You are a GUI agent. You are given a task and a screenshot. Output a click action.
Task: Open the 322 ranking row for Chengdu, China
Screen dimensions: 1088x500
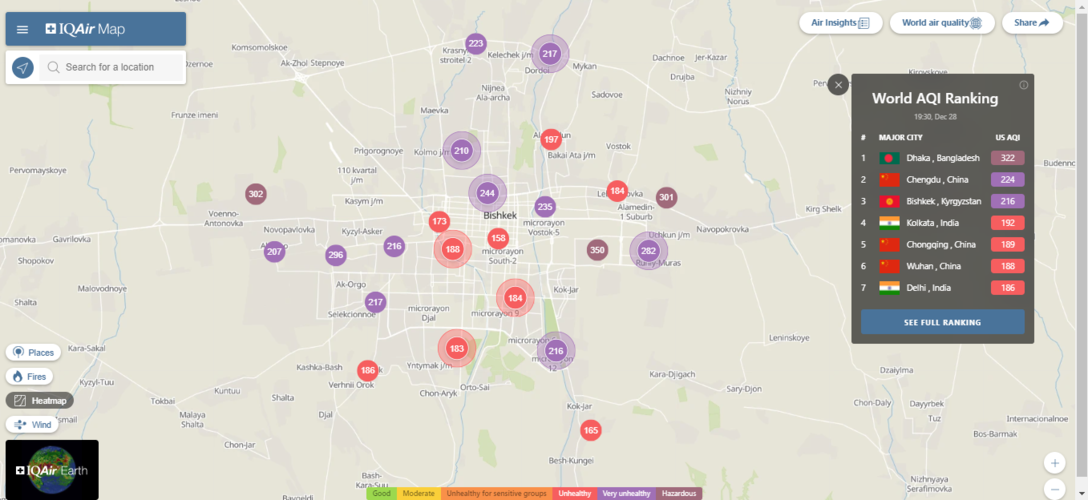942,180
